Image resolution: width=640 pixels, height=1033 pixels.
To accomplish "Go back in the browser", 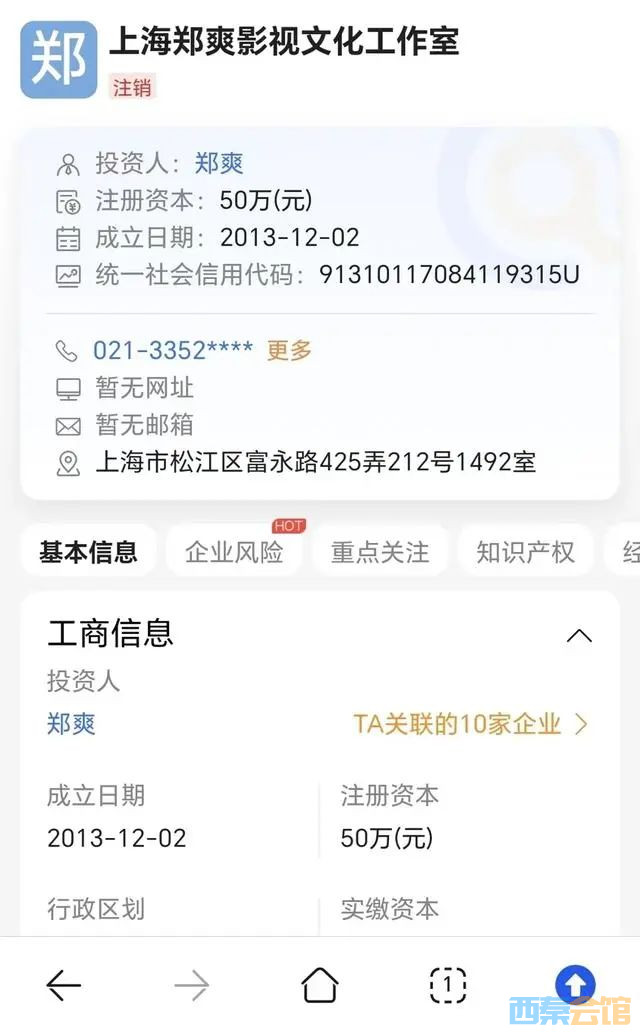I will coord(63,986).
